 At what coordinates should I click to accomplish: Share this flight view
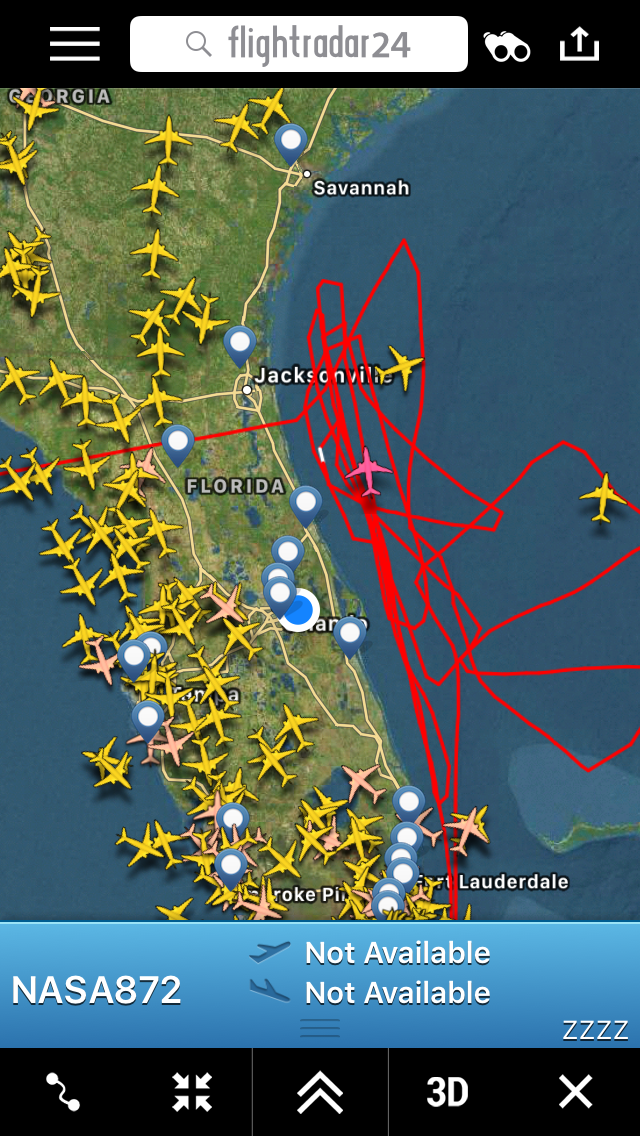click(x=579, y=44)
